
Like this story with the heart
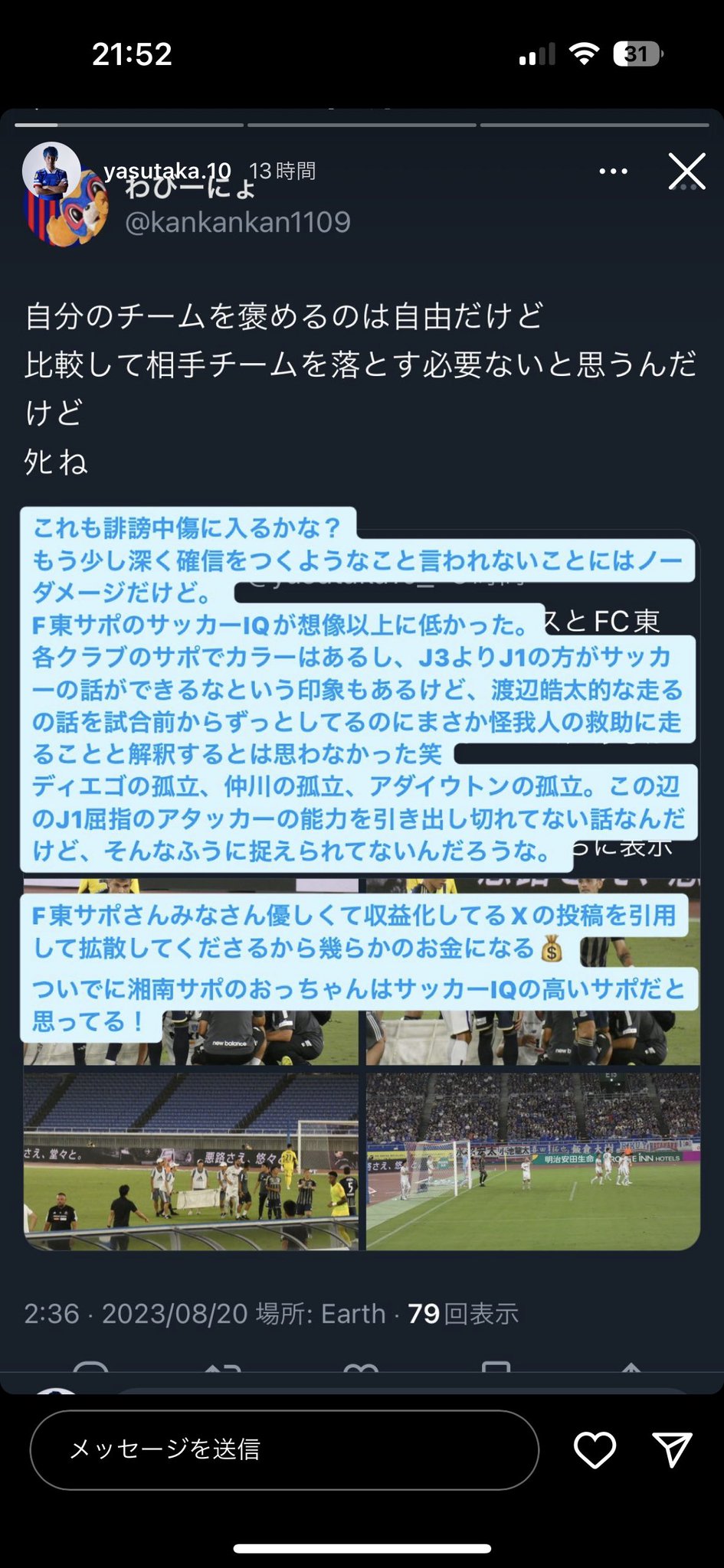(x=595, y=1449)
